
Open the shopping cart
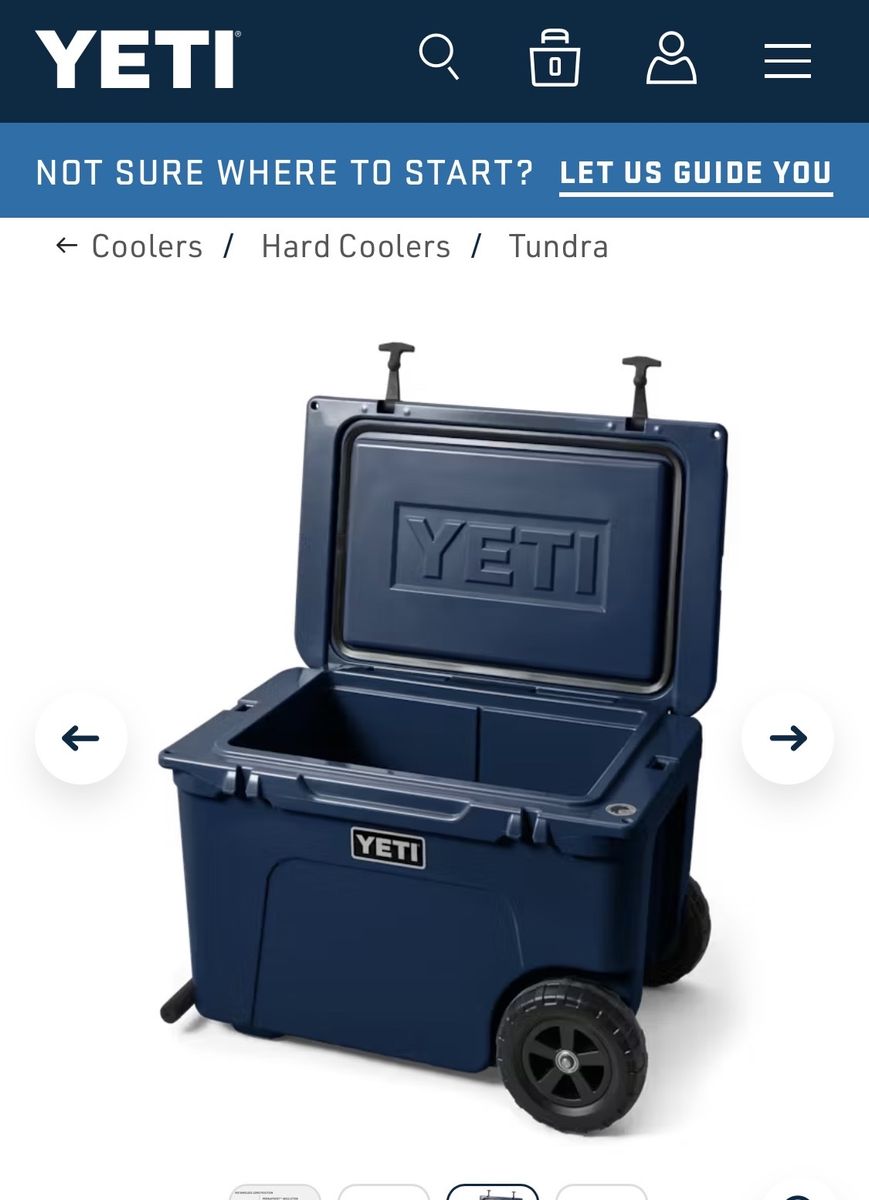(x=554, y=59)
